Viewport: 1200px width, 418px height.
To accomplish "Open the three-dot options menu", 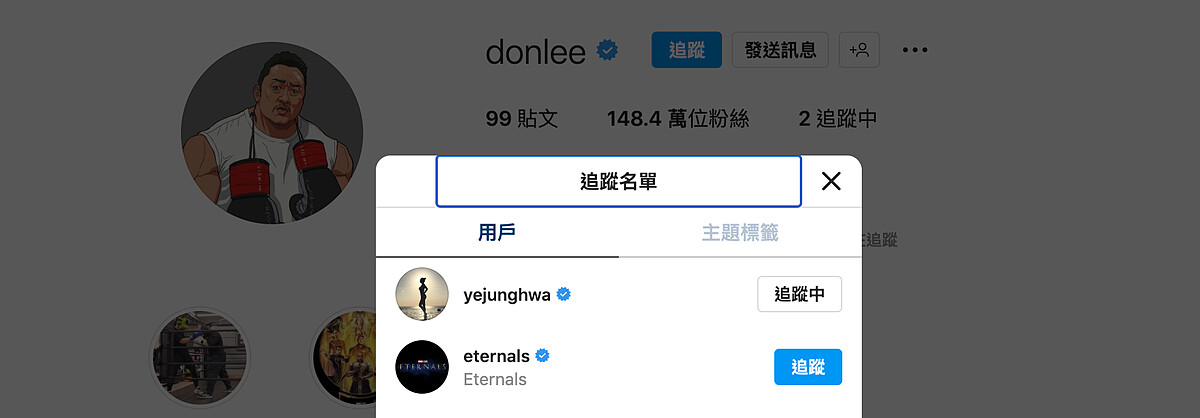I will pyautogui.click(x=915, y=50).
